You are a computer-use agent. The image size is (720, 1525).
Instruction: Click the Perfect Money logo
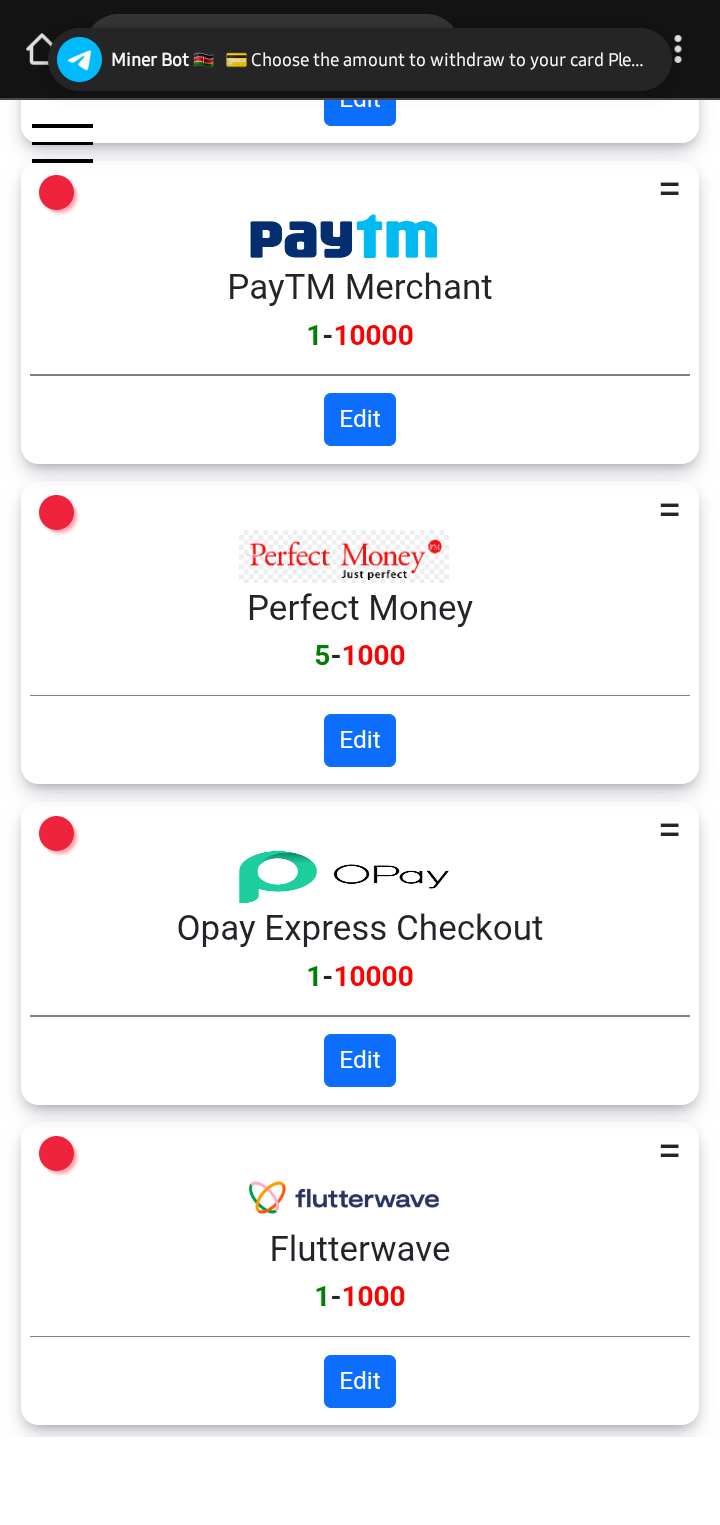[x=344, y=556]
